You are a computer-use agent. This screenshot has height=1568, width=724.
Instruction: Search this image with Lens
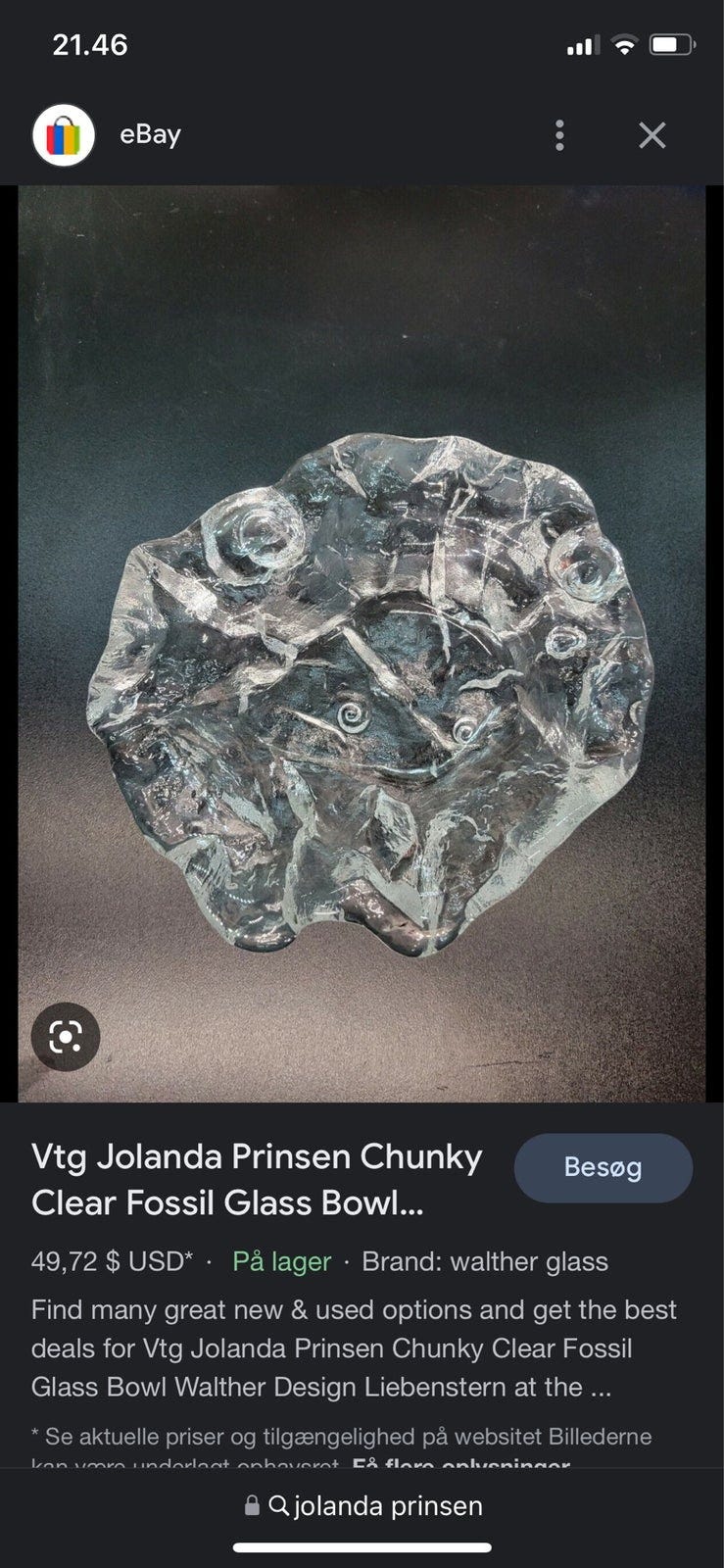(x=66, y=1036)
